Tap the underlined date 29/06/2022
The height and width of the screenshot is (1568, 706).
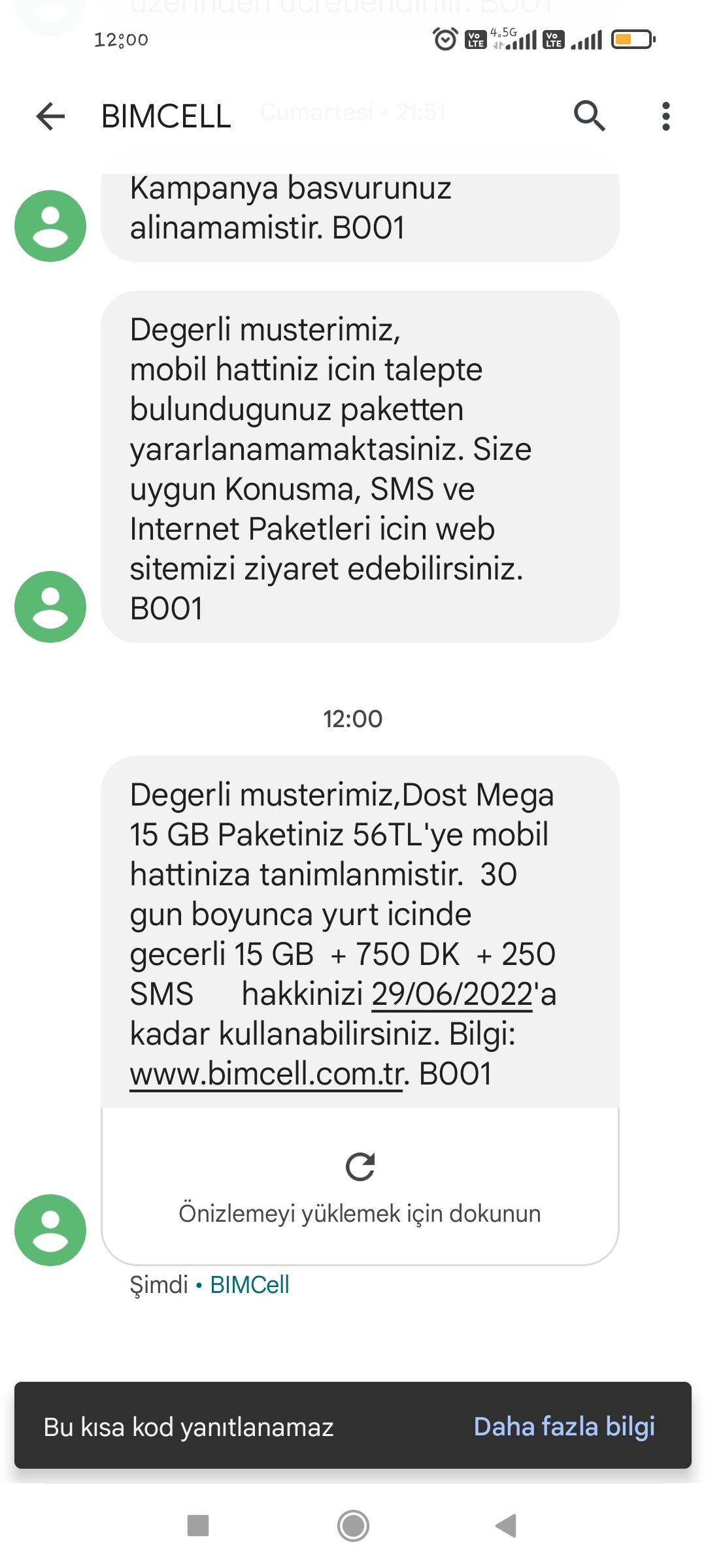tap(452, 994)
